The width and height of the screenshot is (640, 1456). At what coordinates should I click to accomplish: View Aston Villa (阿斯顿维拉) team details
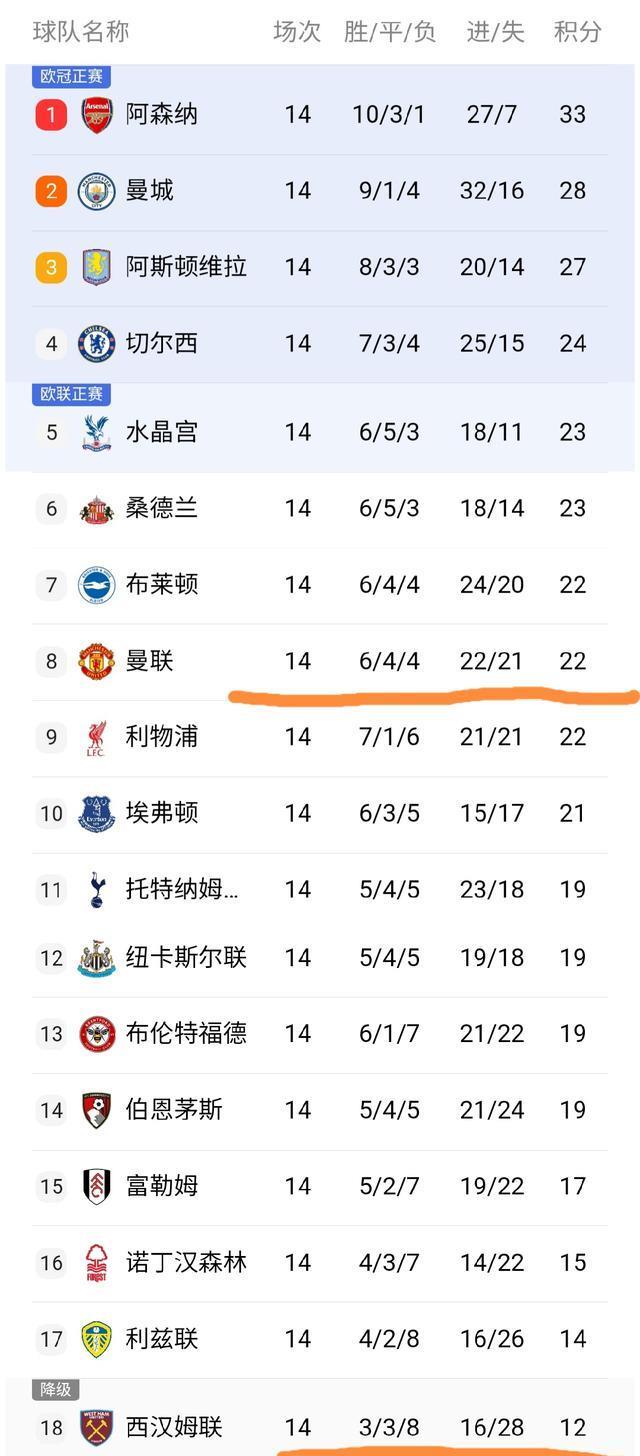[x=186, y=267]
